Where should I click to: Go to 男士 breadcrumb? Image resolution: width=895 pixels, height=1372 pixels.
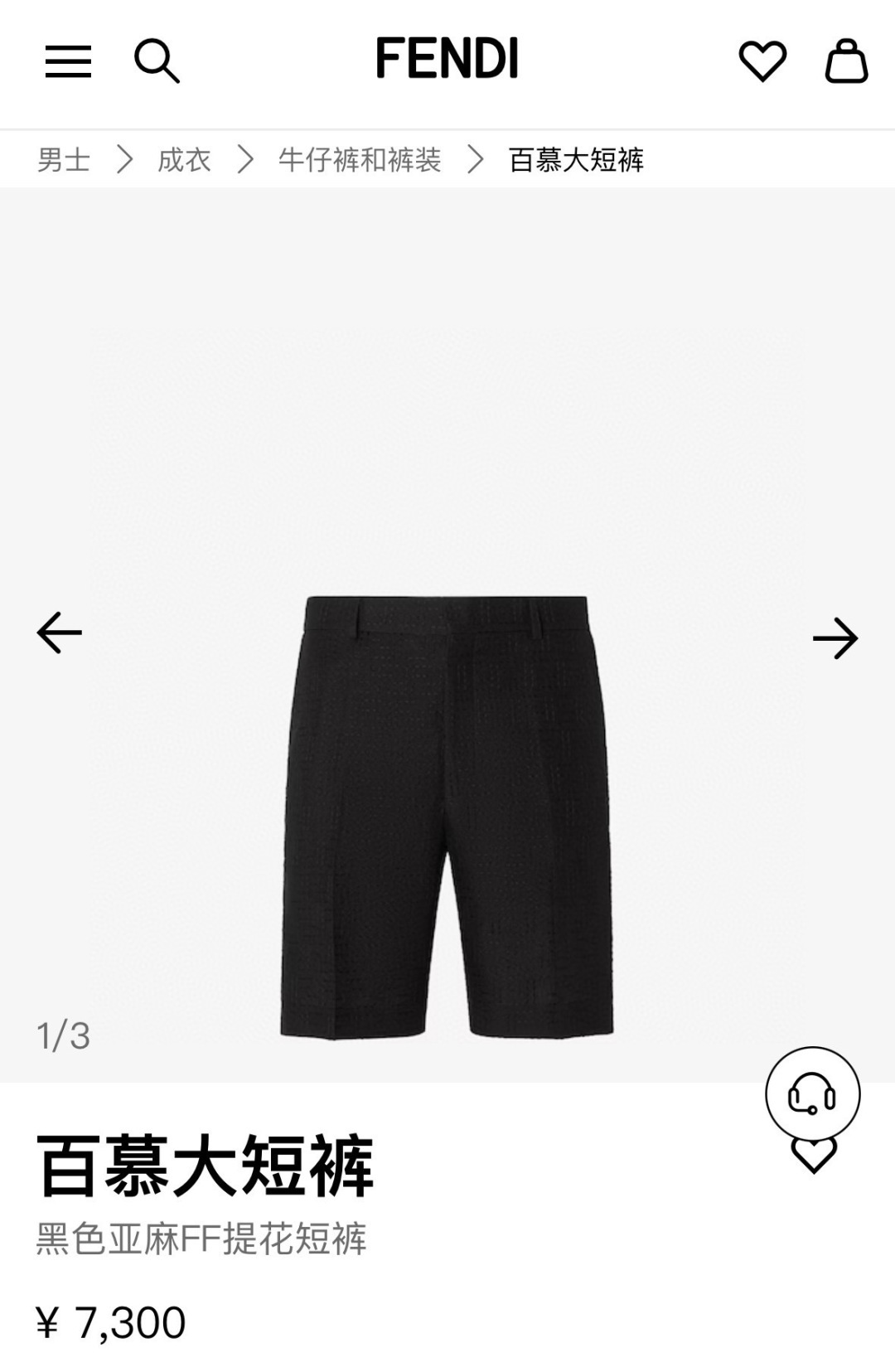click(64, 159)
